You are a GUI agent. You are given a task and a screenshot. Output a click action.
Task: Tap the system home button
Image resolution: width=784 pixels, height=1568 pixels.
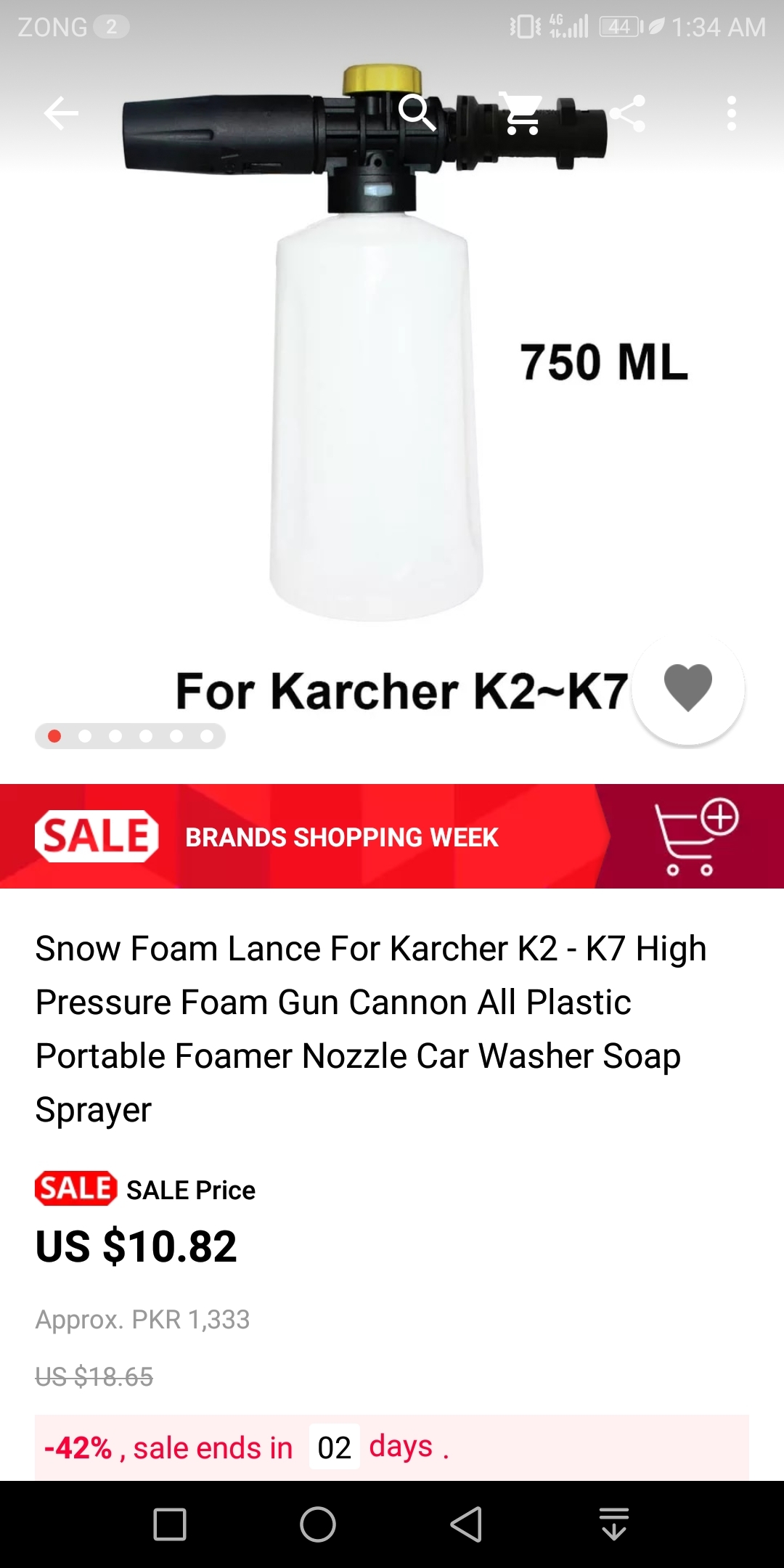click(318, 1524)
